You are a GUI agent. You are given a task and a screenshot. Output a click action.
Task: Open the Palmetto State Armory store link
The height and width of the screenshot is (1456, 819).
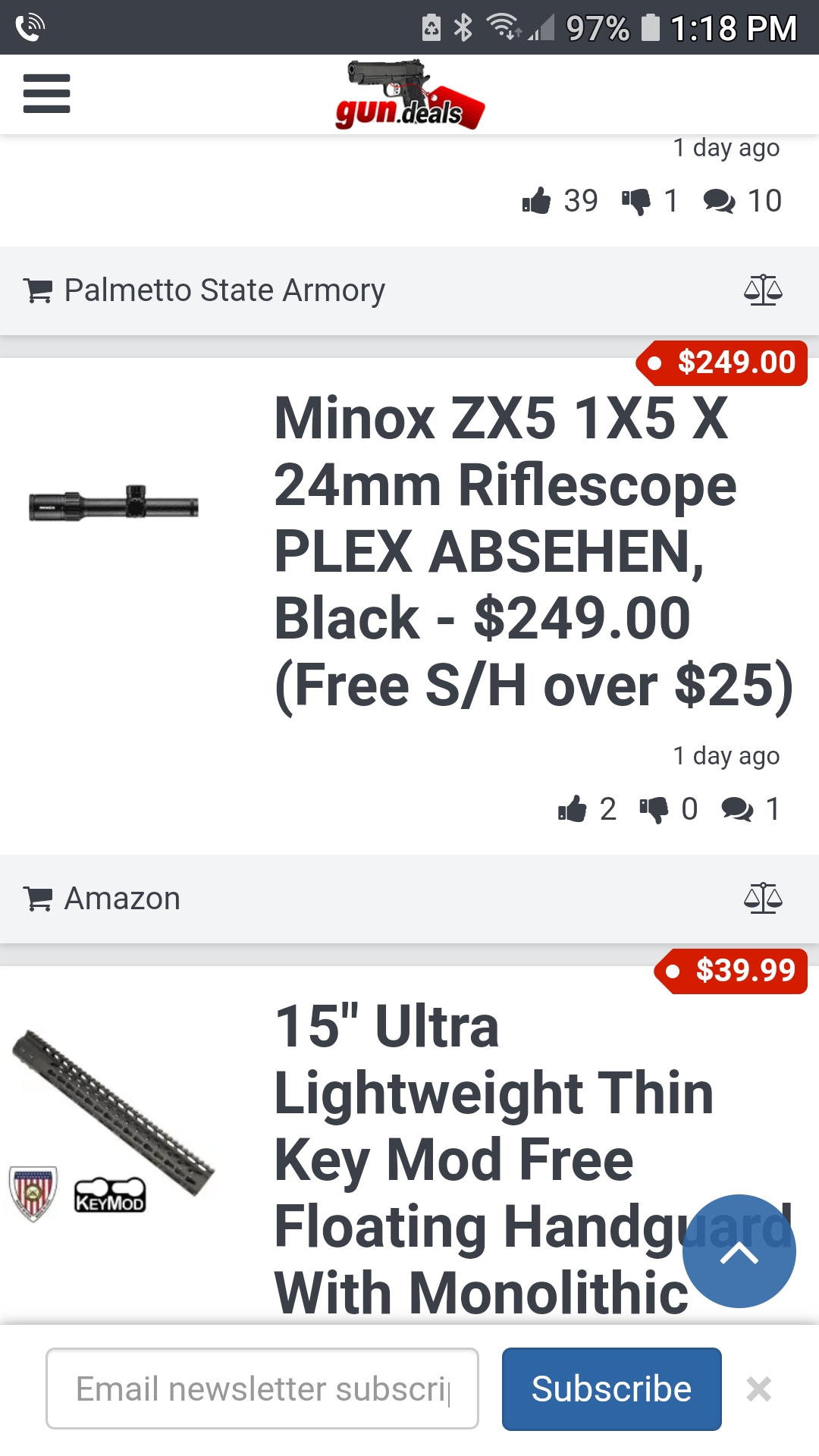[224, 290]
